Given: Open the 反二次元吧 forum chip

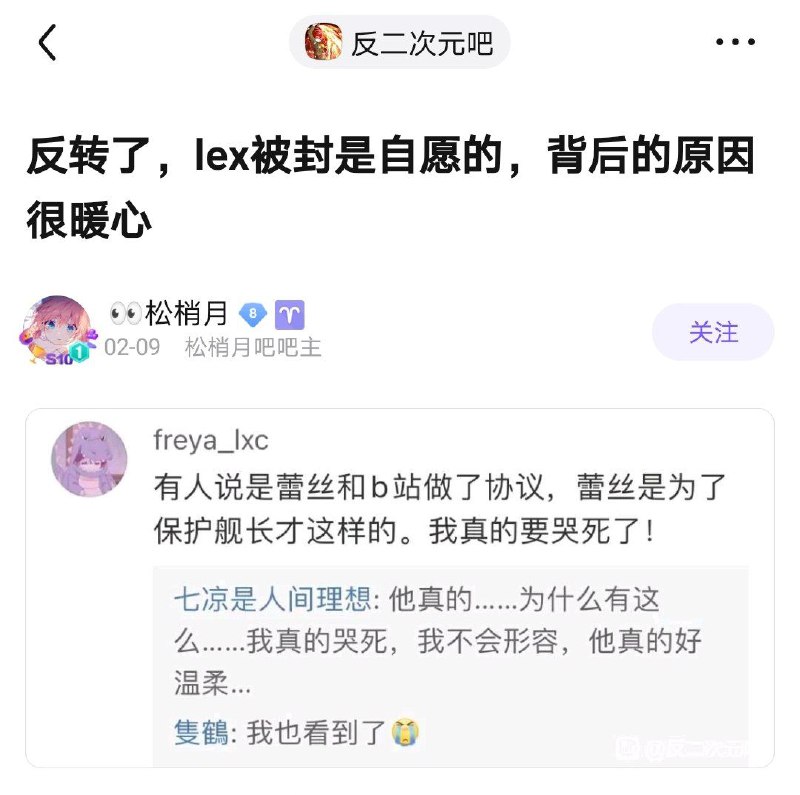Looking at the screenshot, I should pyautogui.click(x=400, y=44).
